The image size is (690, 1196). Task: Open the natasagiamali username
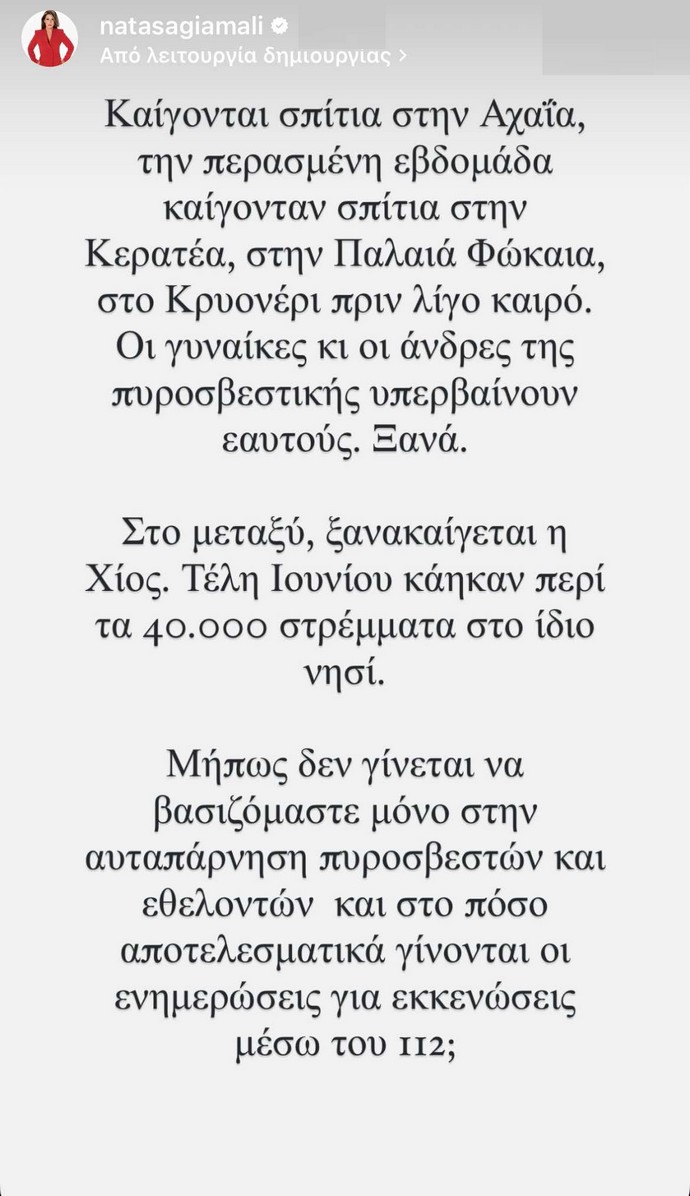click(183, 26)
